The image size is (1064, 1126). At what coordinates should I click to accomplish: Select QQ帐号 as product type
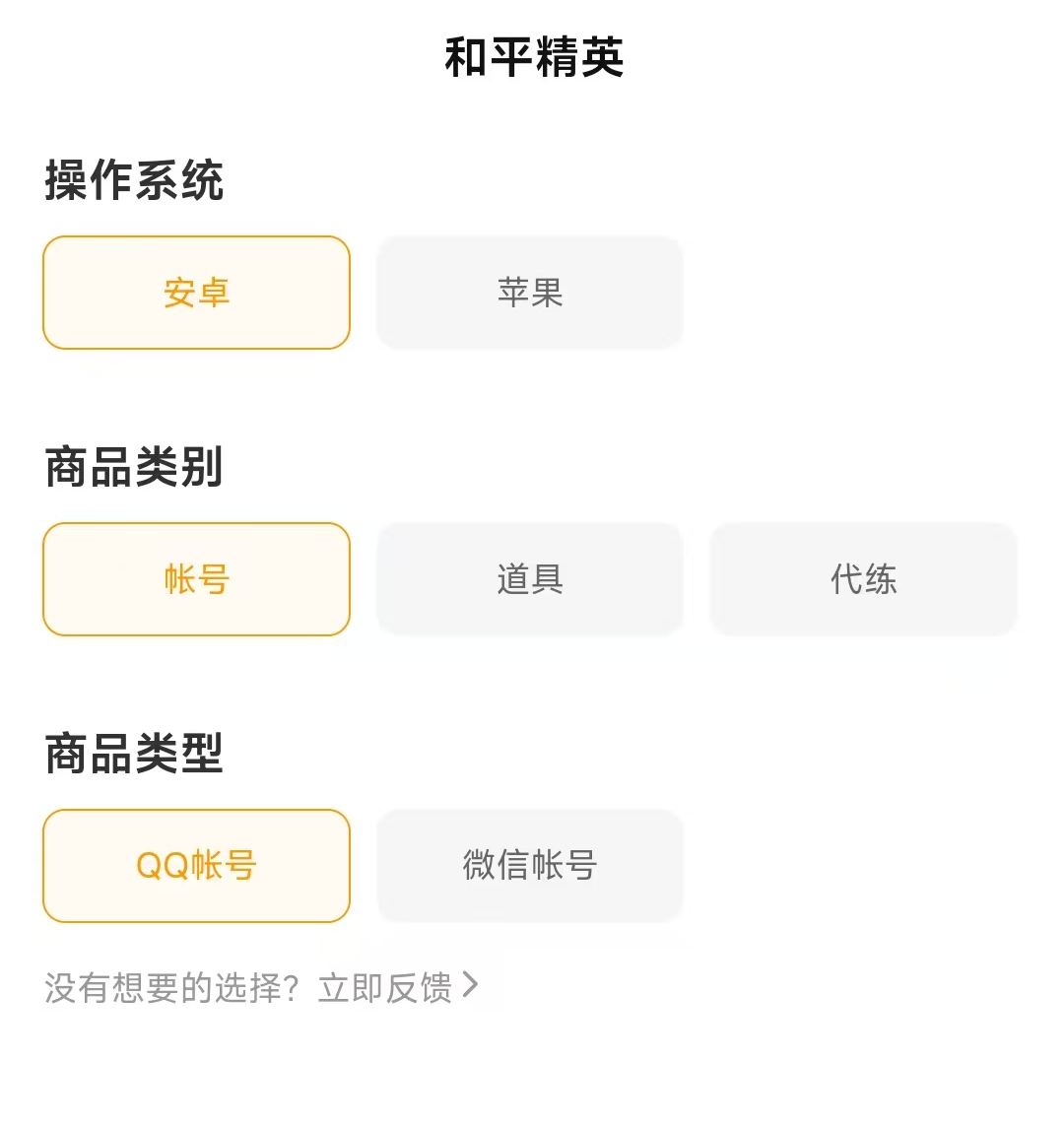click(196, 866)
